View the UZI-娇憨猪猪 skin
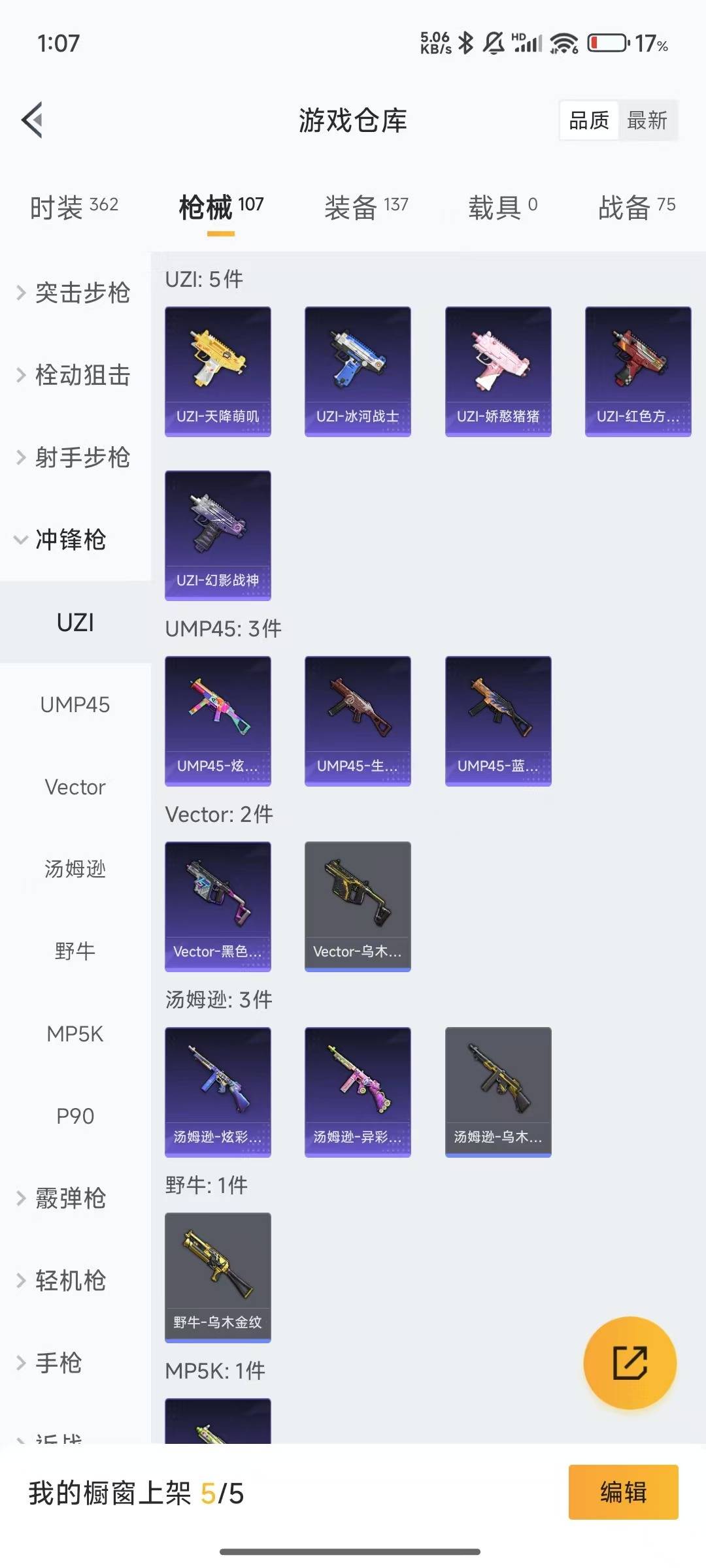The image size is (706, 1568). (498, 371)
